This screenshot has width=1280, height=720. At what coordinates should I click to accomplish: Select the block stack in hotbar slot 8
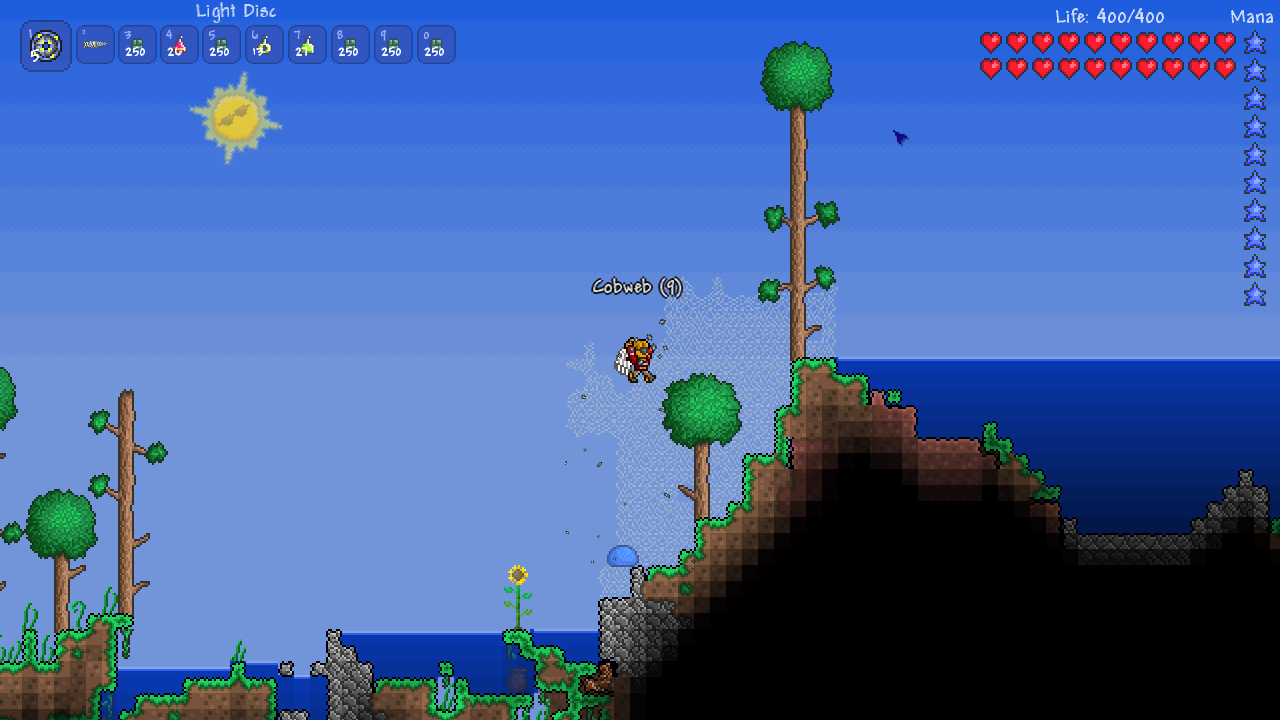click(x=350, y=45)
